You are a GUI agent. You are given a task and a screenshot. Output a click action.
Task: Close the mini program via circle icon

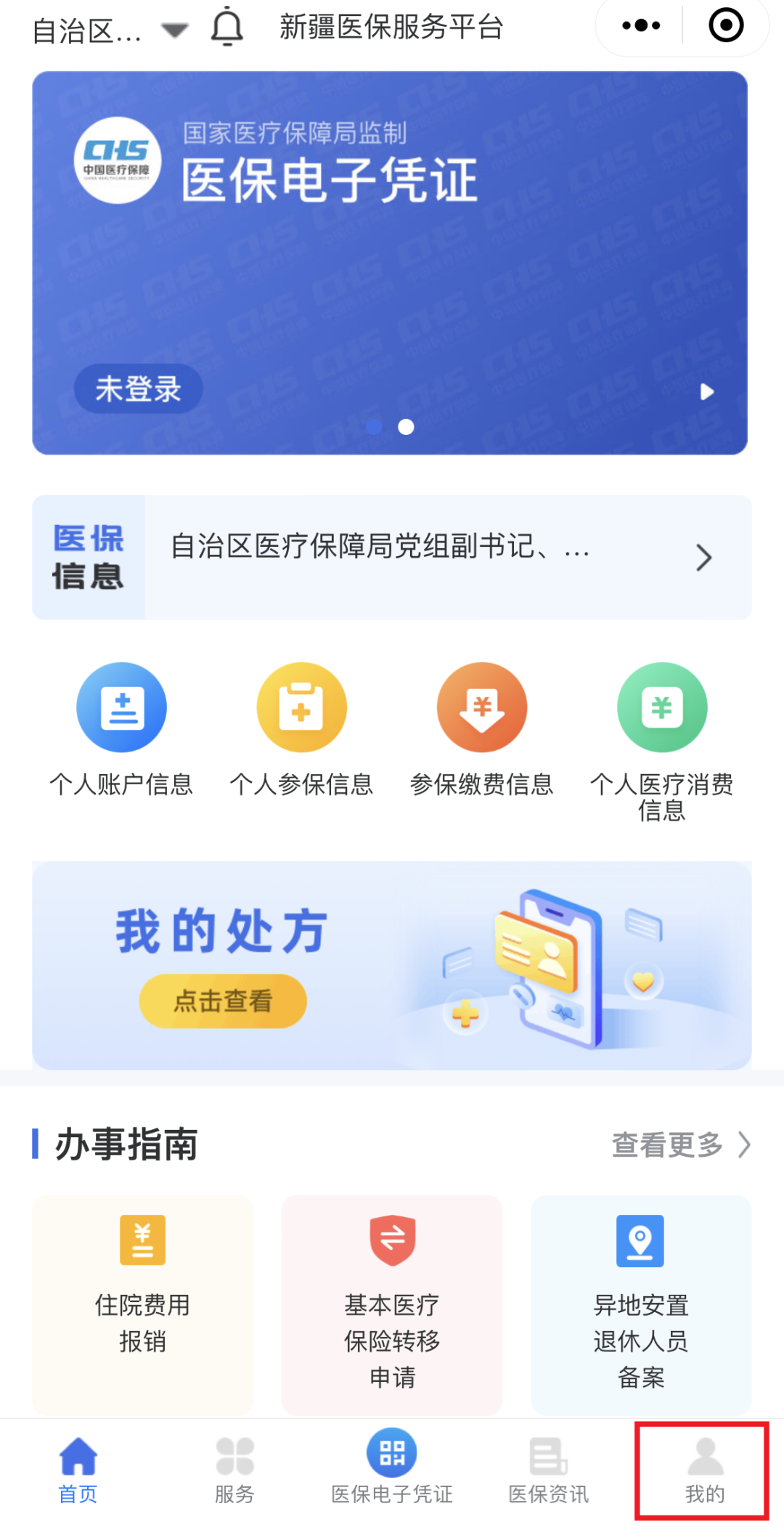(x=725, y=26)
